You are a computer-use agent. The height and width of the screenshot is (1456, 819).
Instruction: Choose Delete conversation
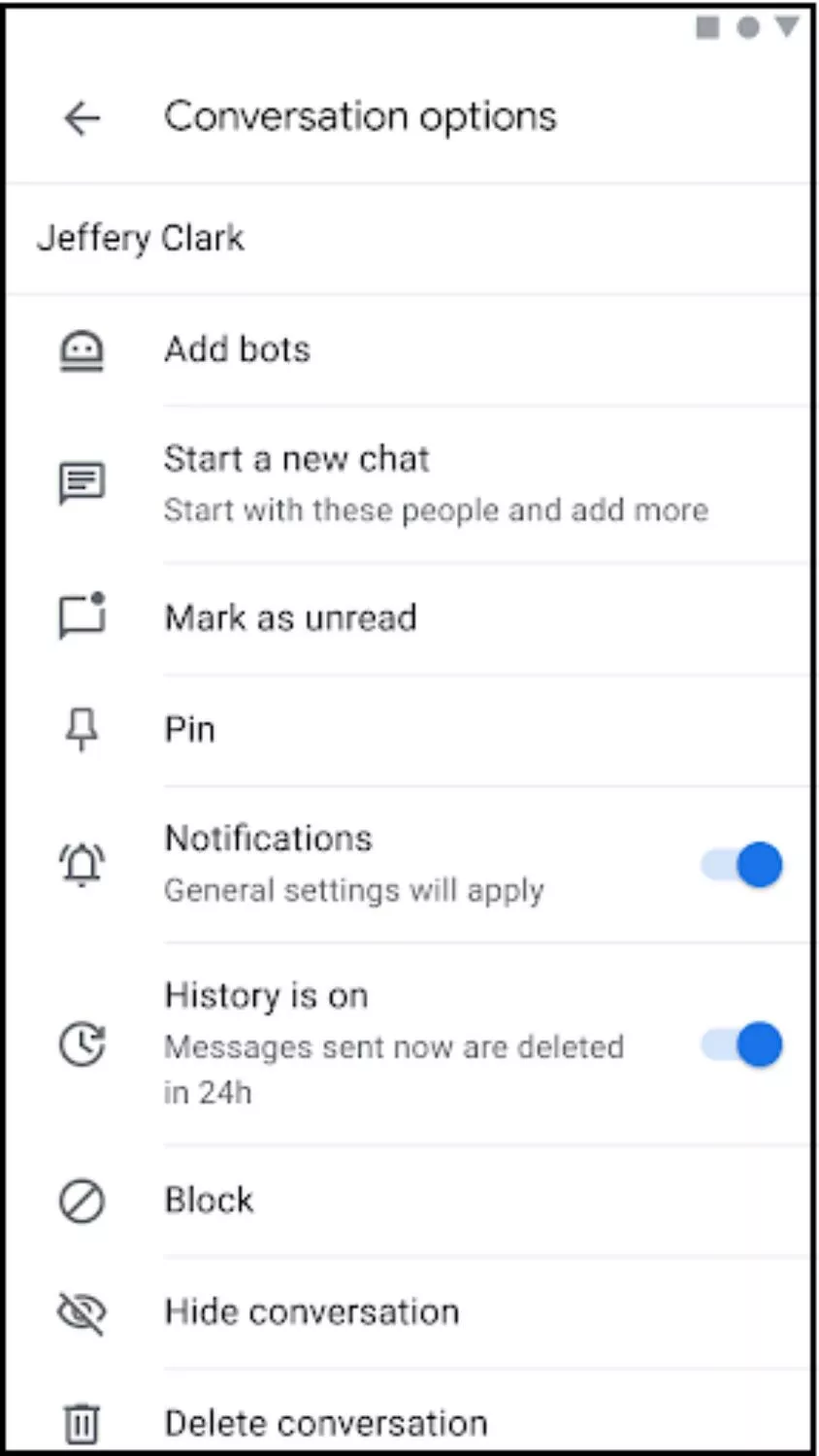[325, 1423]
